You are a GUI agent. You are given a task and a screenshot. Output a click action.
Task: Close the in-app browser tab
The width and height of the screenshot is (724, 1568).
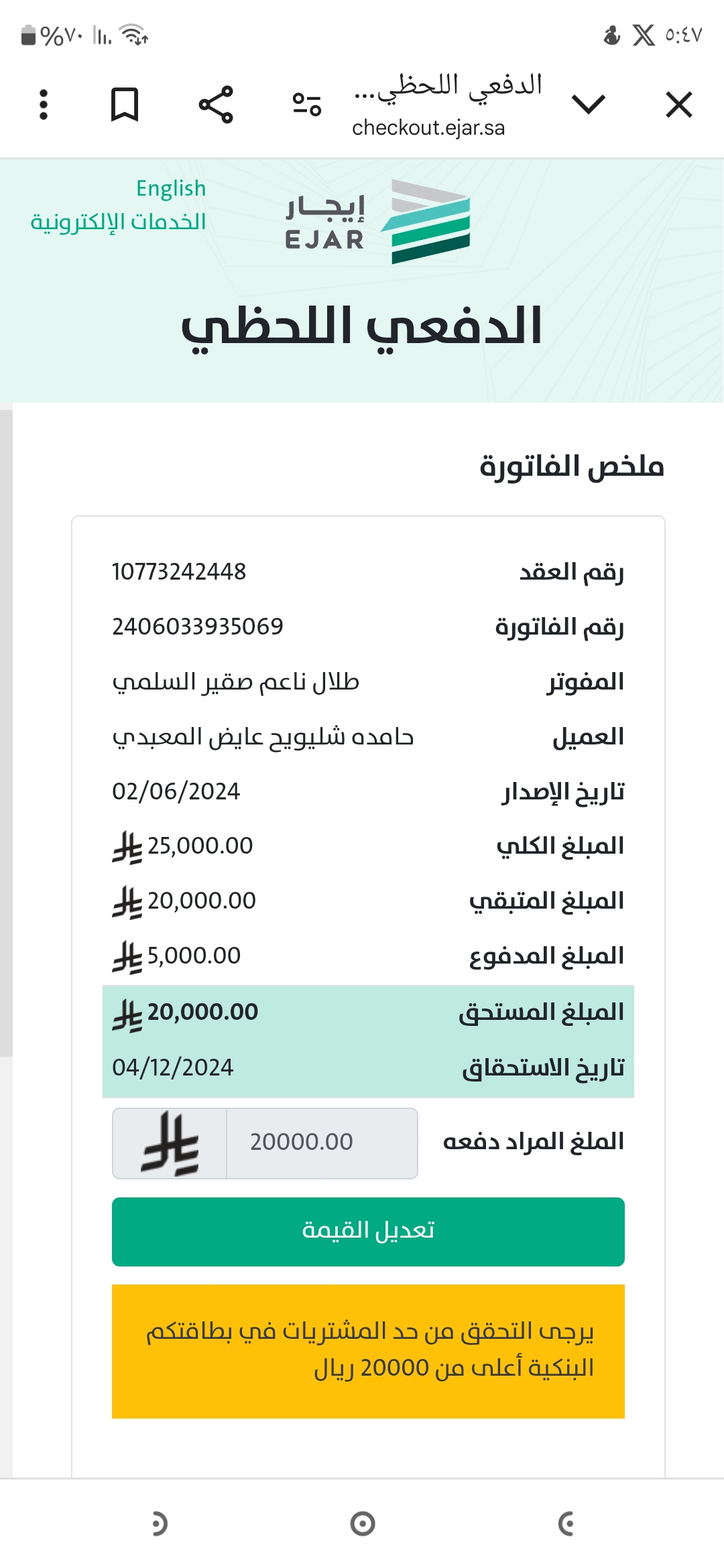(x=678, y=105)
